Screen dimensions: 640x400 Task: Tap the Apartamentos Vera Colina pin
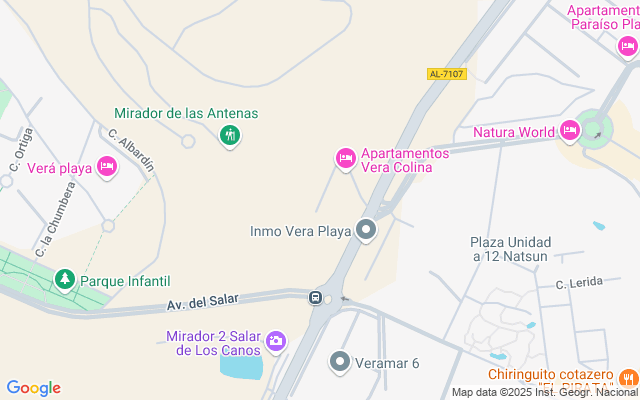click(x=346, y=158)
